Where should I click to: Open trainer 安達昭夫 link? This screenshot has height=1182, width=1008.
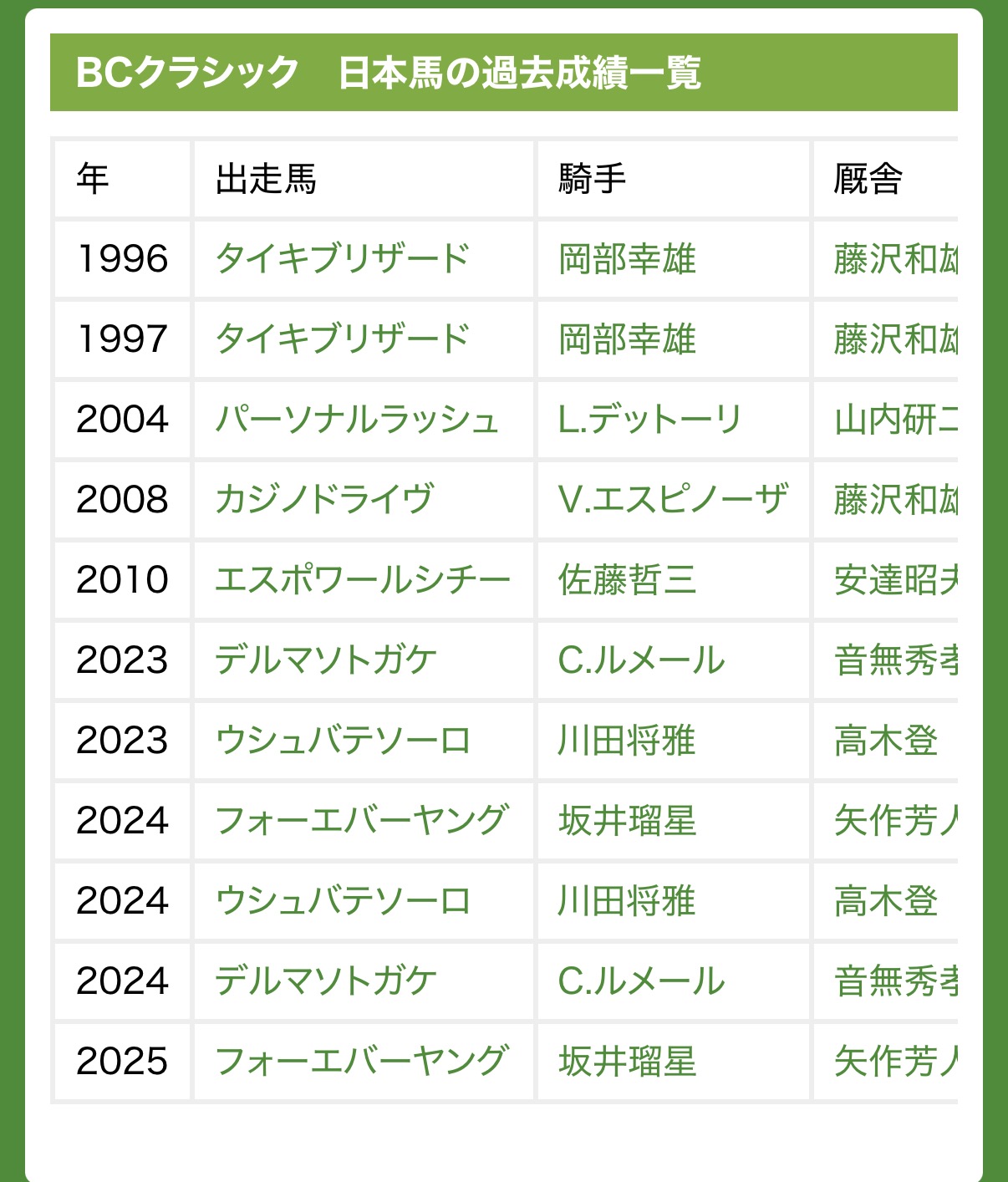(896, 579)
